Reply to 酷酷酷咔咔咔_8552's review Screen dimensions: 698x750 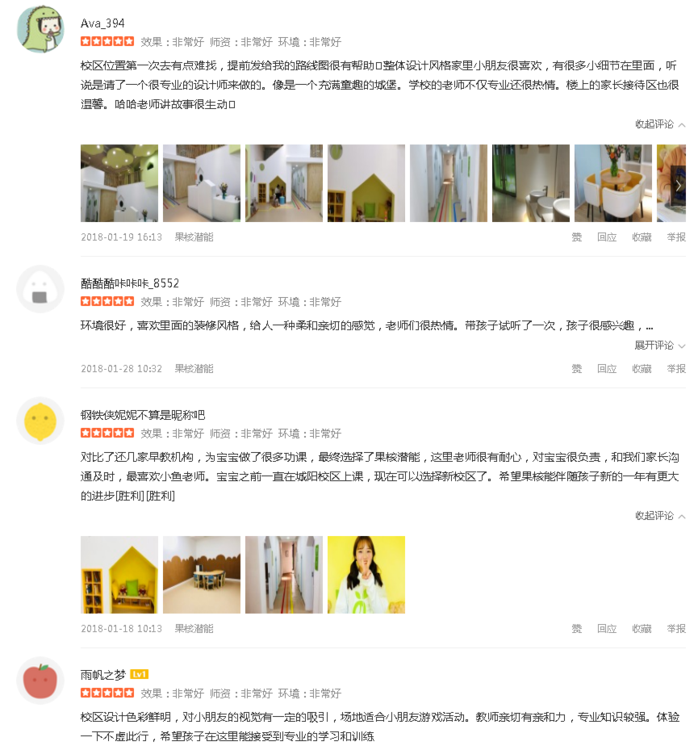coord(606,368)
